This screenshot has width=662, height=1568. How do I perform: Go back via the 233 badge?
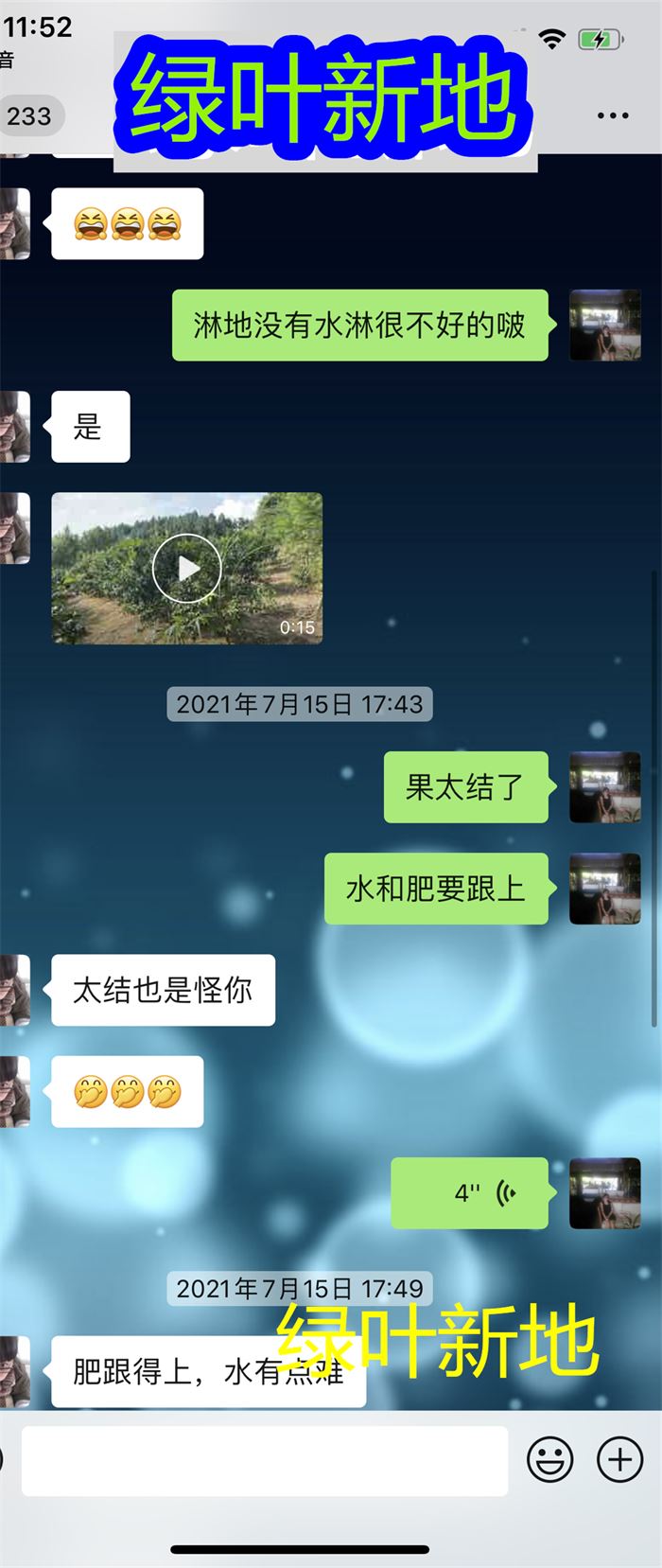[x=28, y=116]
